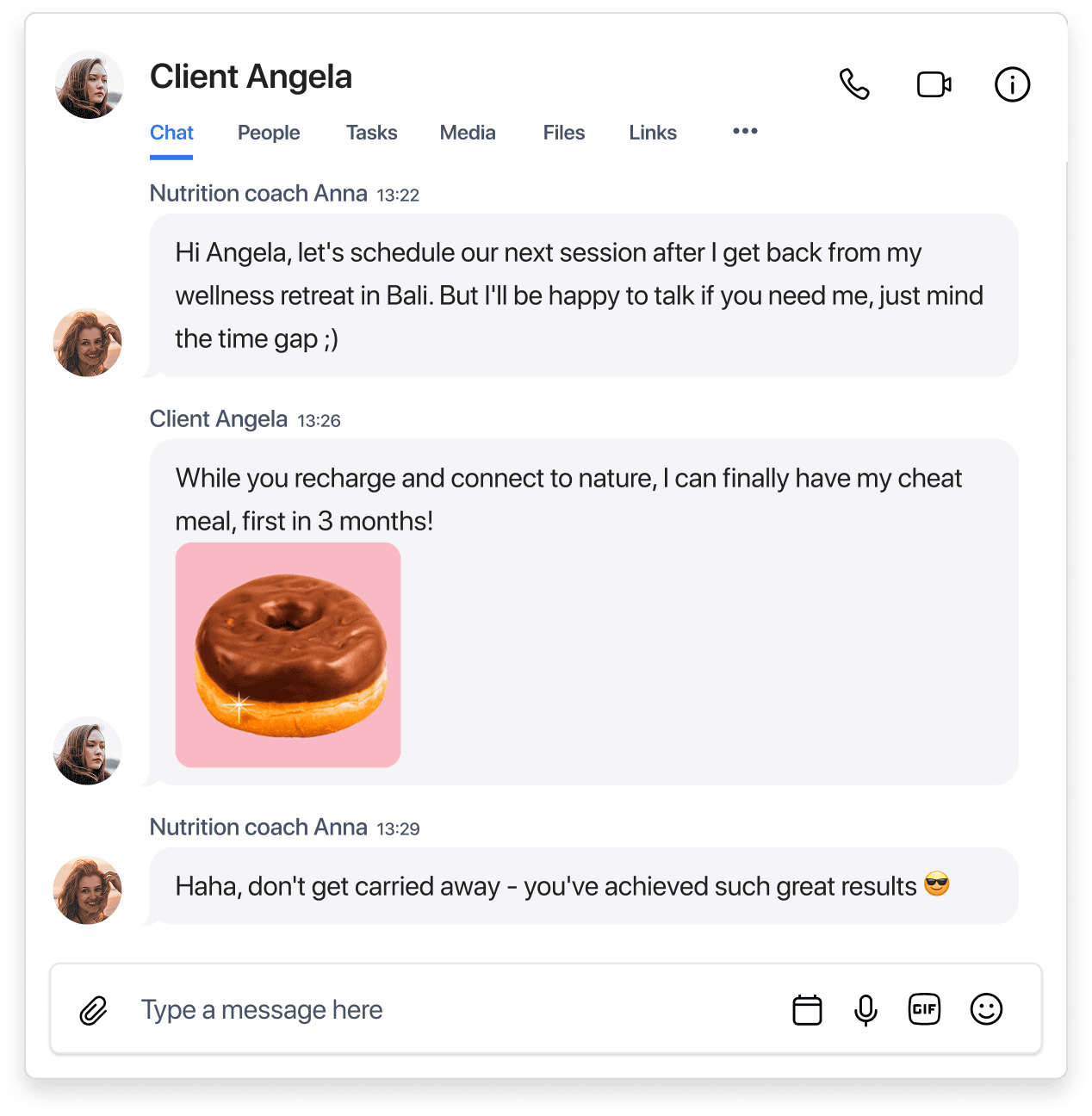This screenshot has height=1116, width=1092.
Task: Open the GIF picker
Action: coord(924,1009)
